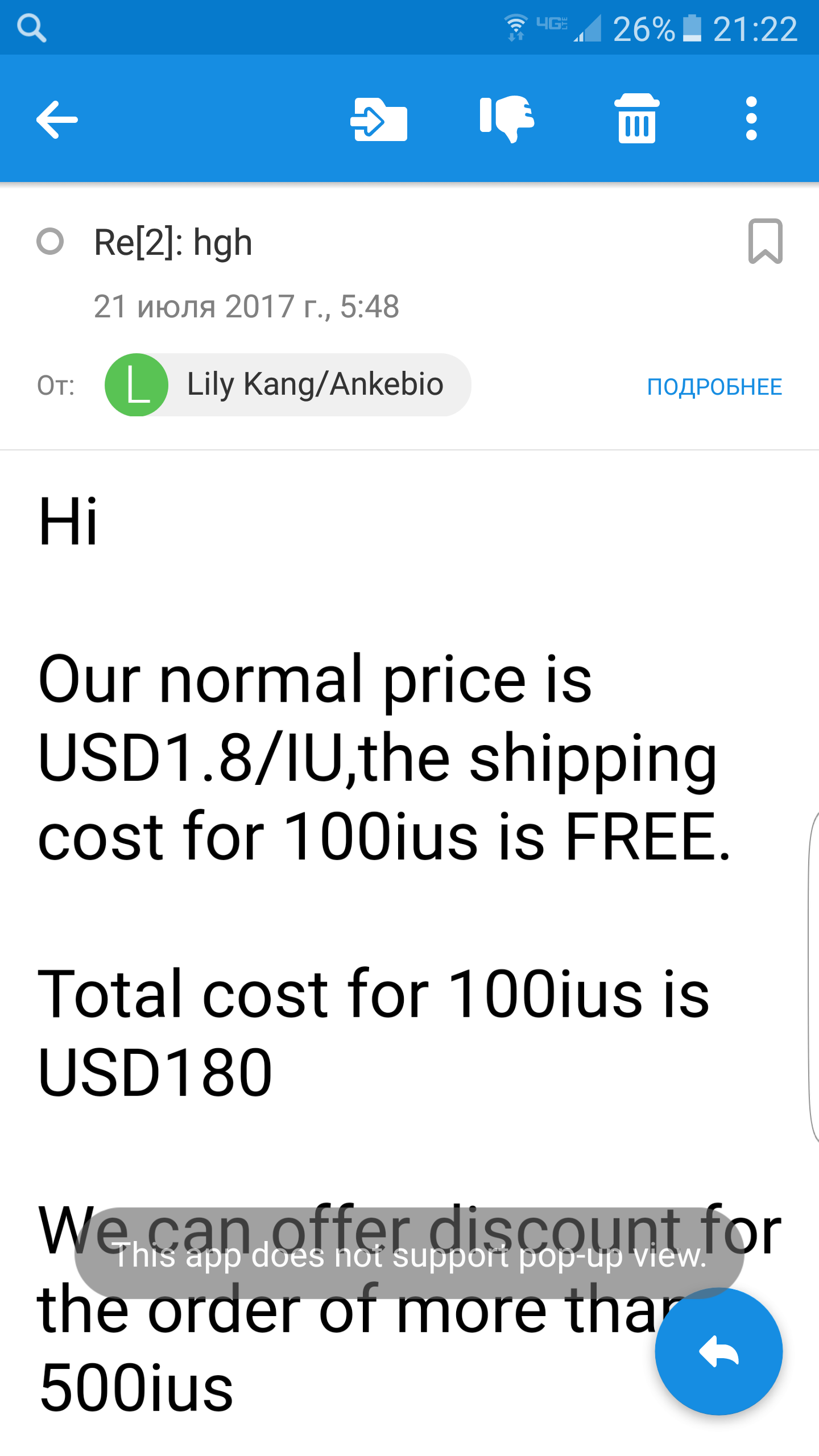Show details via ПОДРОБНЕЕ
The height and width of the screenshot is (1456, 819).
point(714,387)
